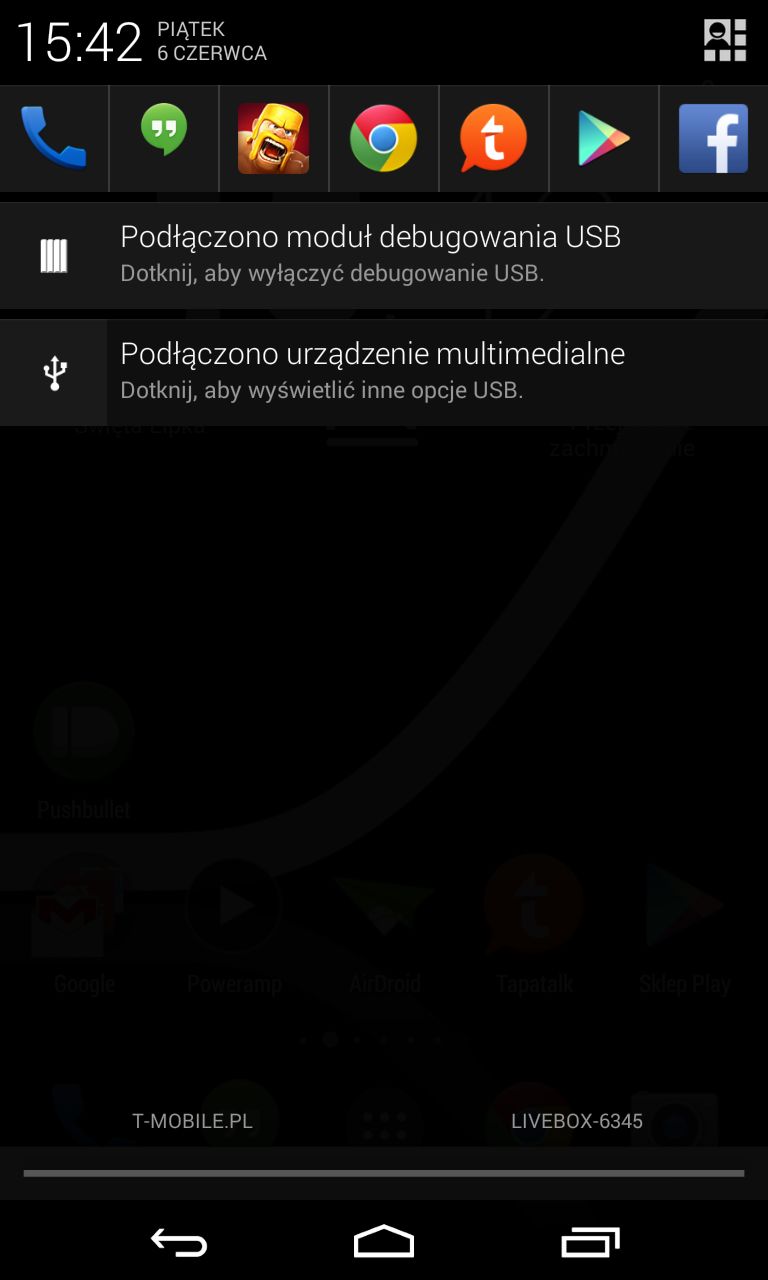Show recent apps
This screenshot has width=768, height=1280.
(x=590, y=1242)
